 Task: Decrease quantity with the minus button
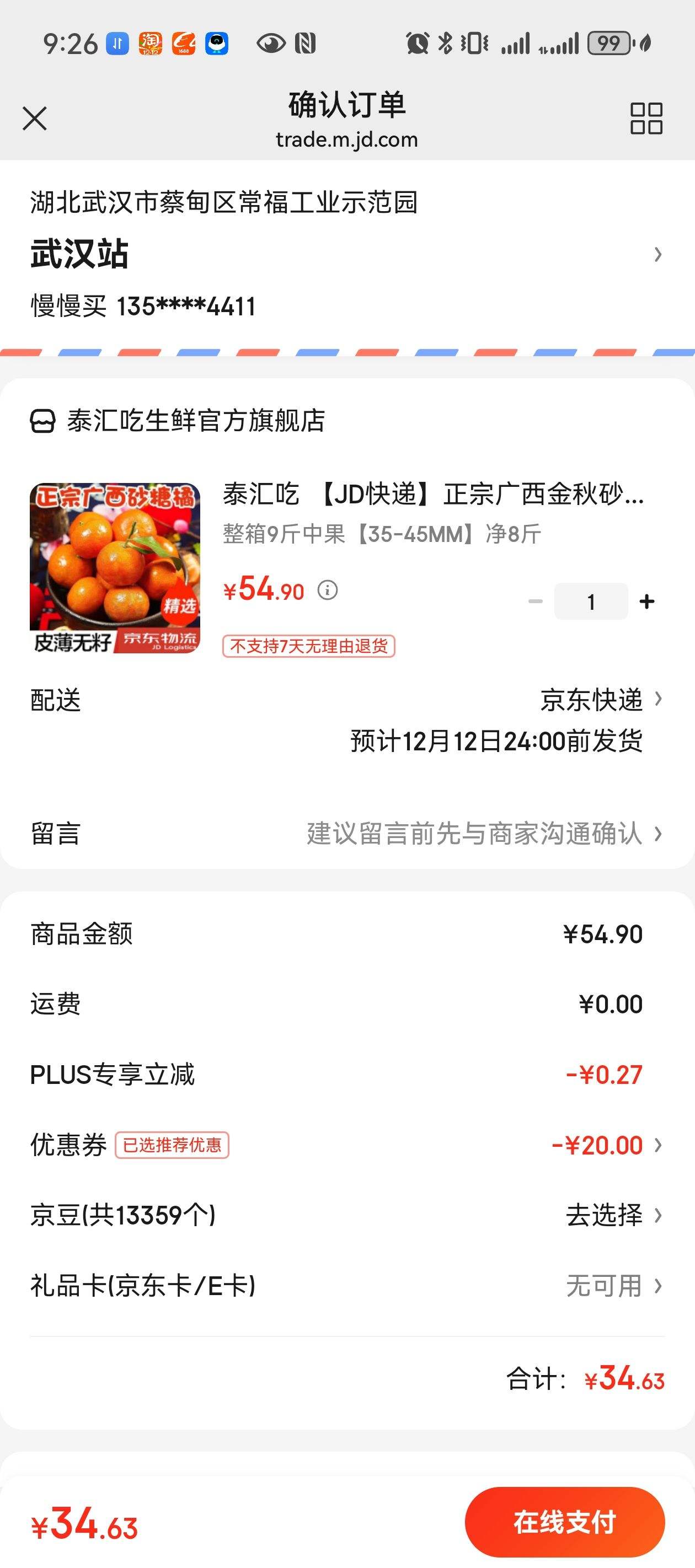pyautogui.click(x=536, y=602)
